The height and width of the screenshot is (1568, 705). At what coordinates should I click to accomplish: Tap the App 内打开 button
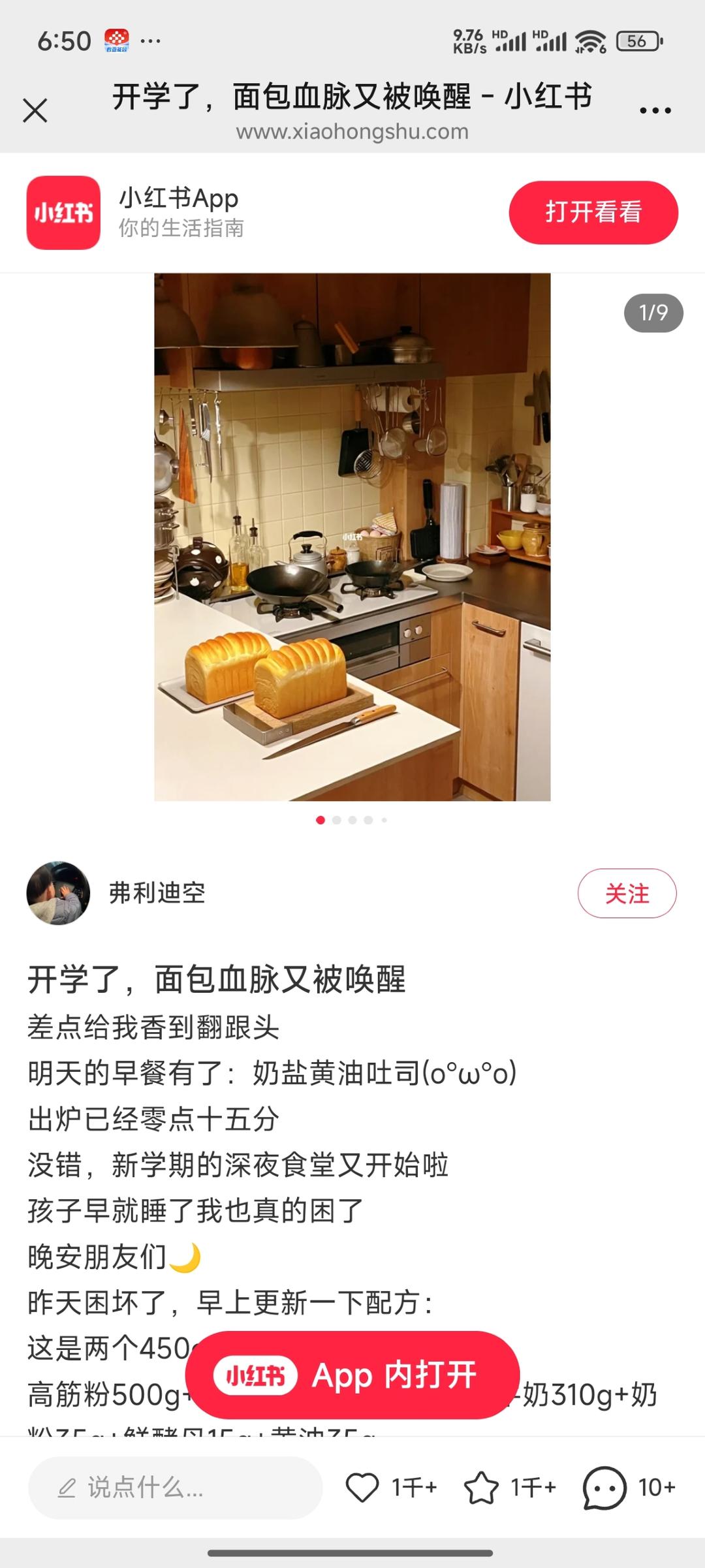tap(352, 1375)
